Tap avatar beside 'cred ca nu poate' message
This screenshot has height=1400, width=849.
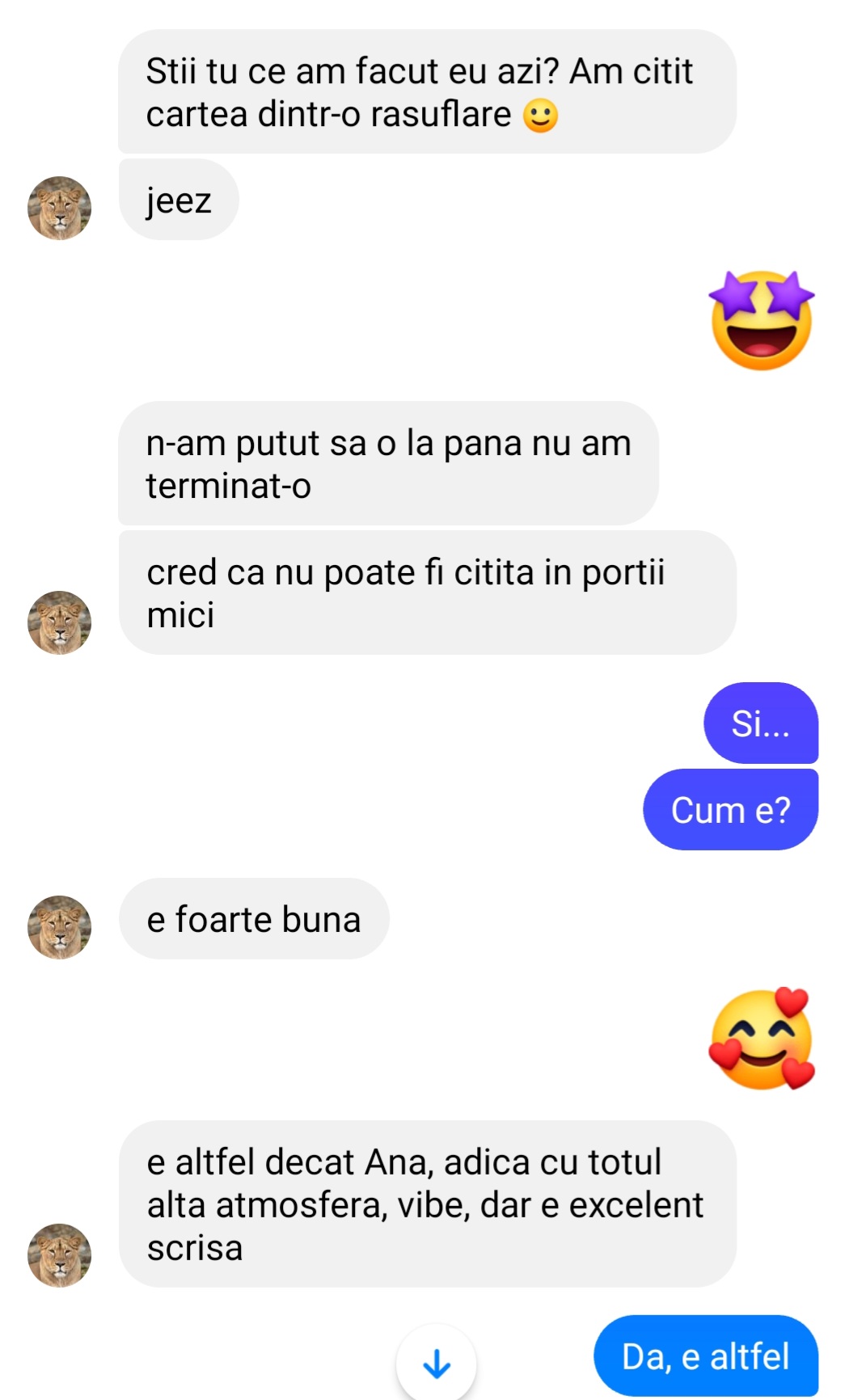(x=60, y=622)
